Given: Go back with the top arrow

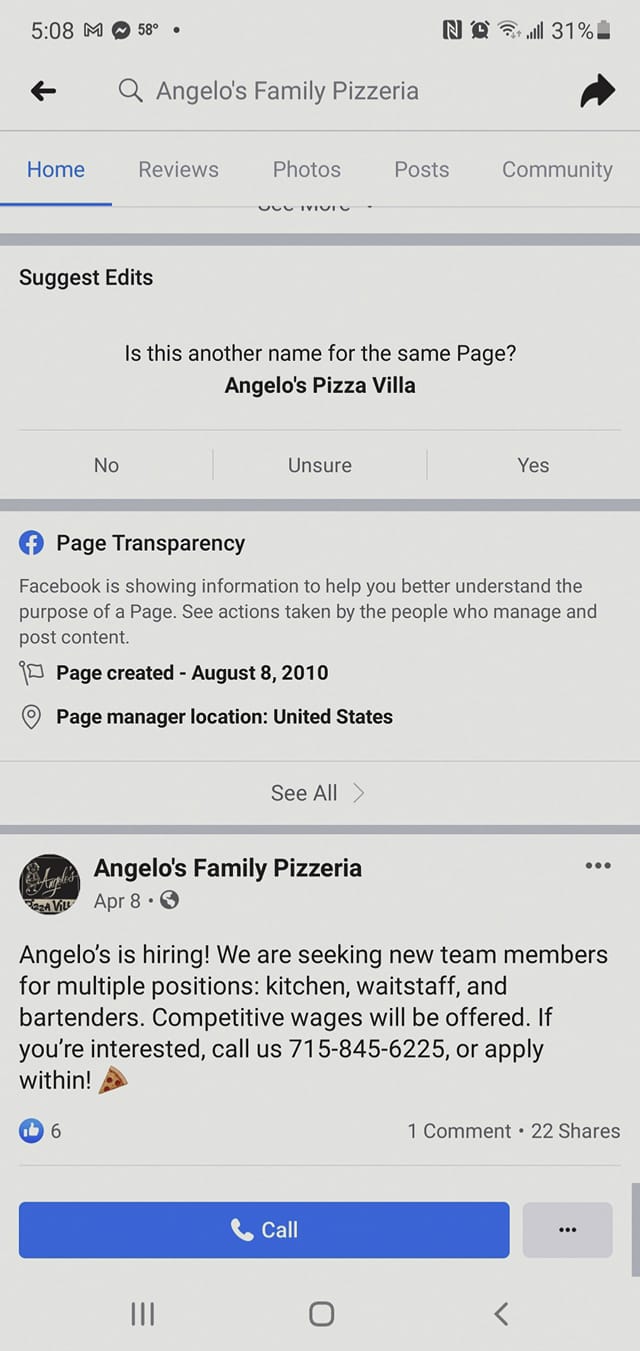Looking at the screenshot, I should [x=43, y=92].
